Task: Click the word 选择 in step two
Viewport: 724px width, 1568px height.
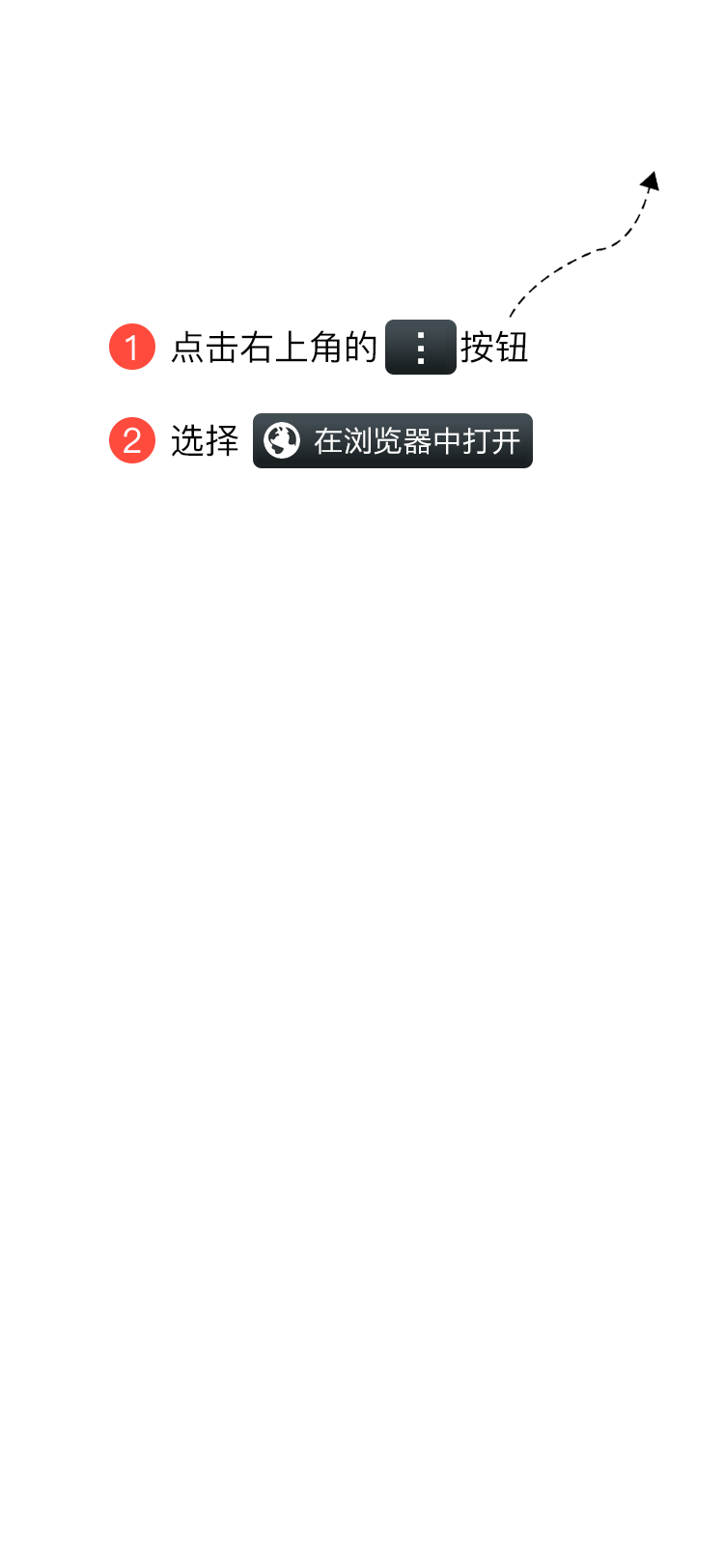Action: 205,440
